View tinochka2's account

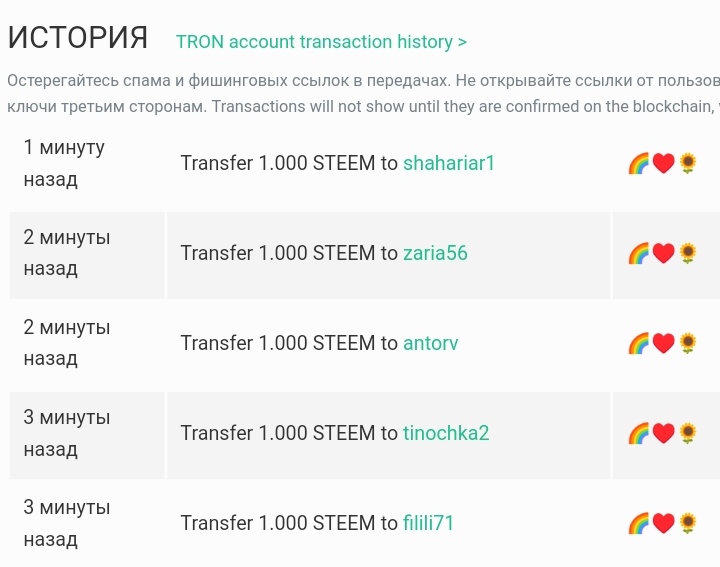pos(446,433)
